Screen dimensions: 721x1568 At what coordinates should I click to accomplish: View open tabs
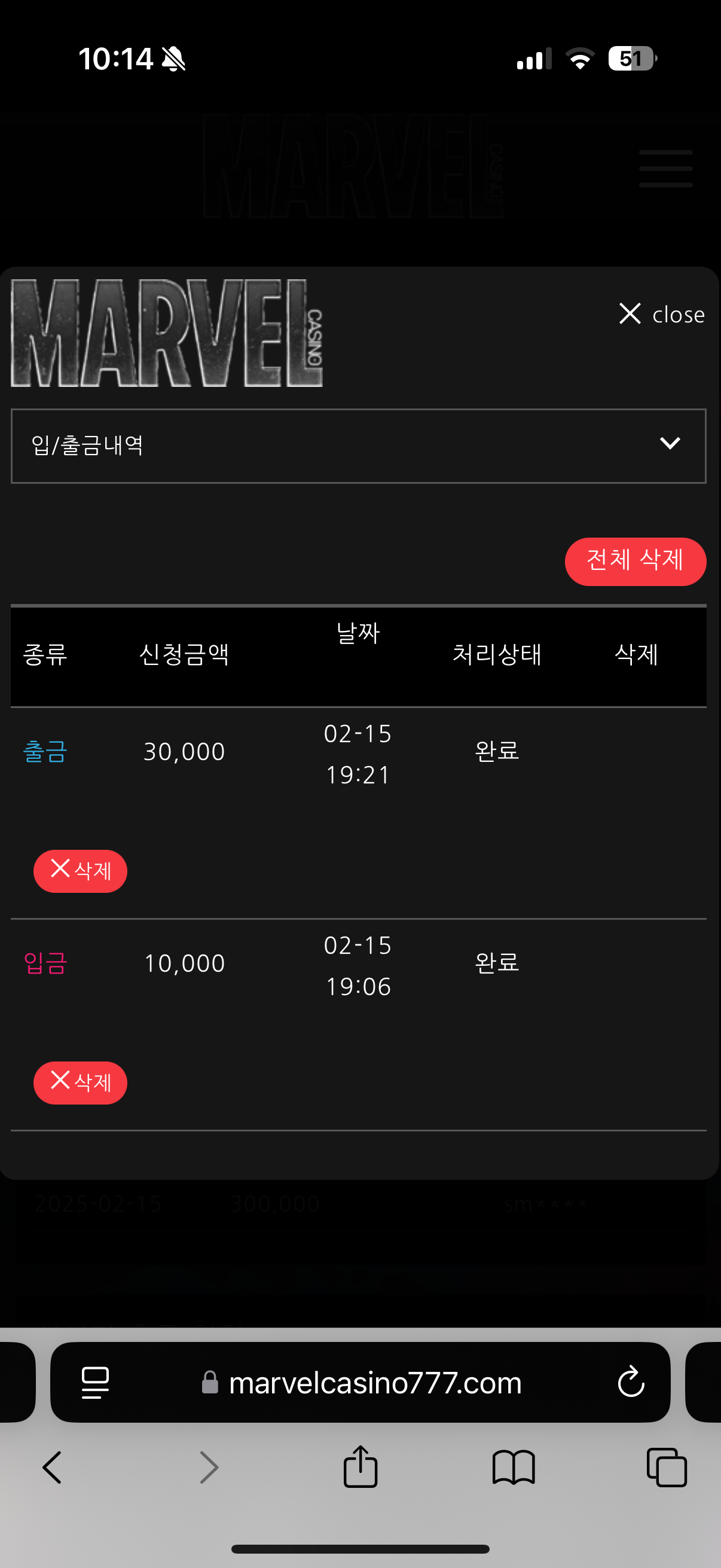click(x=666, y=1467)
